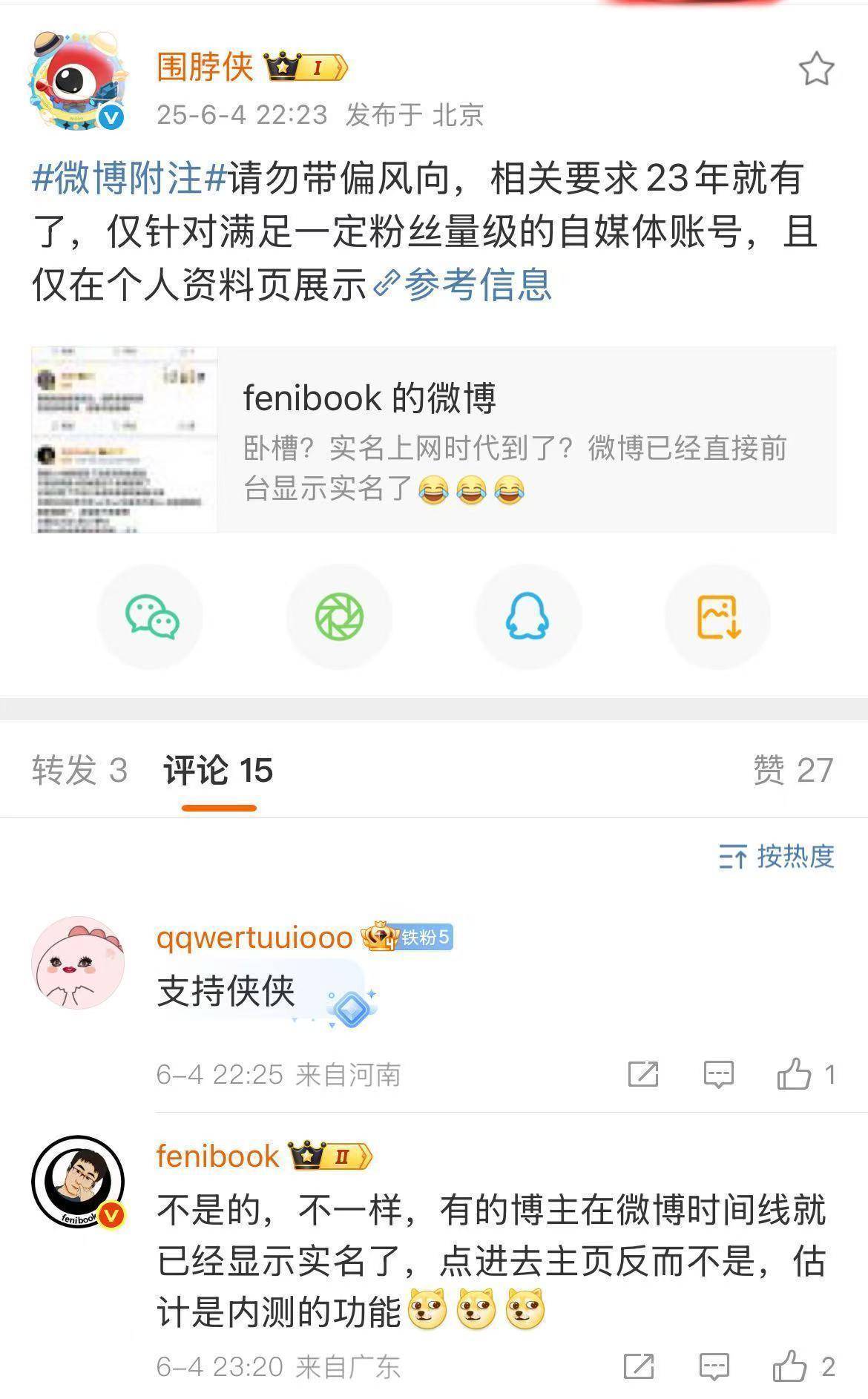
Task: Save the post as an image
Action: point(717,617)
